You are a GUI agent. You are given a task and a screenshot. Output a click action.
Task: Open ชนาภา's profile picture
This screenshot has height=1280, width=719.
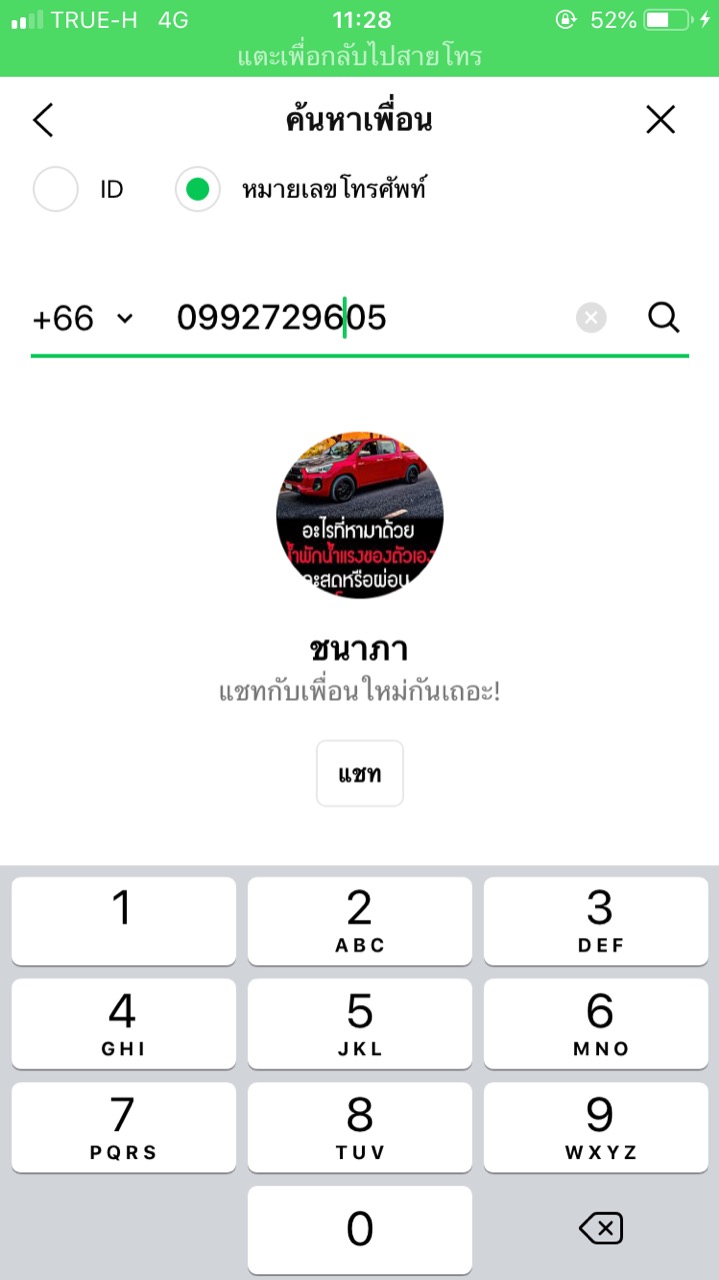(x=360, y=515)
